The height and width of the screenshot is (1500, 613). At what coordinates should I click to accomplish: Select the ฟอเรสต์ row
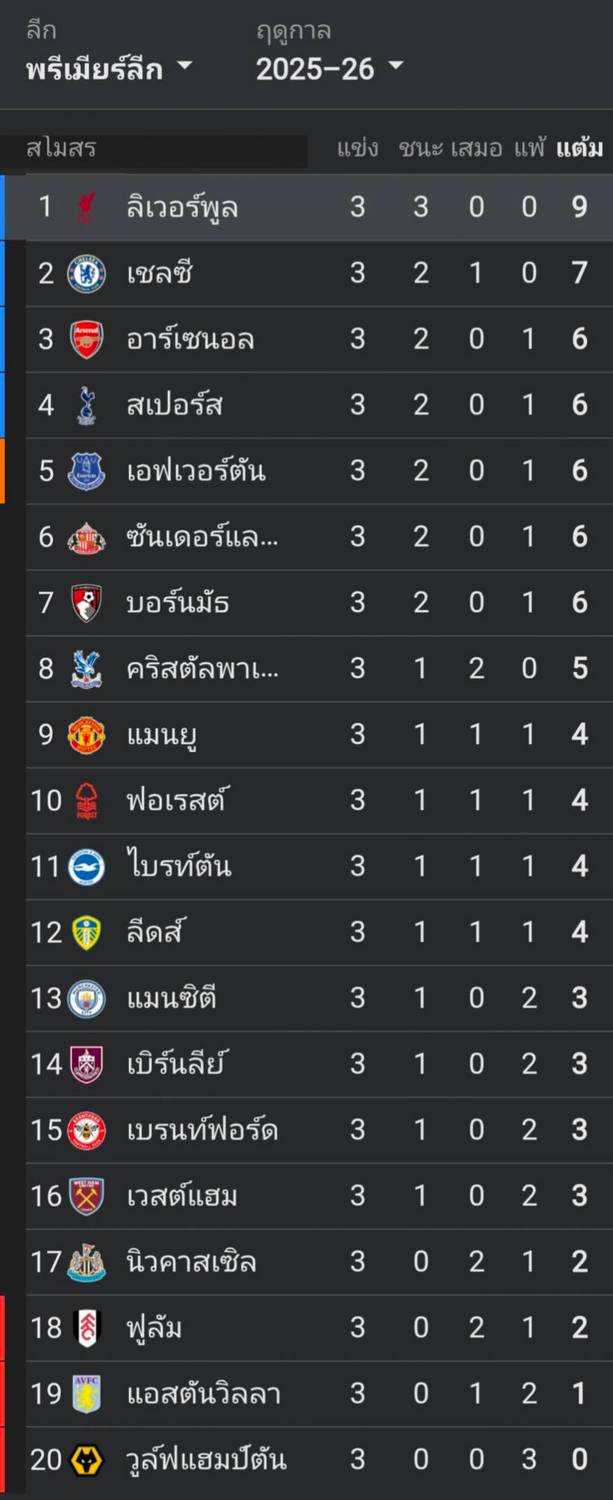click(x=176, y=800)
